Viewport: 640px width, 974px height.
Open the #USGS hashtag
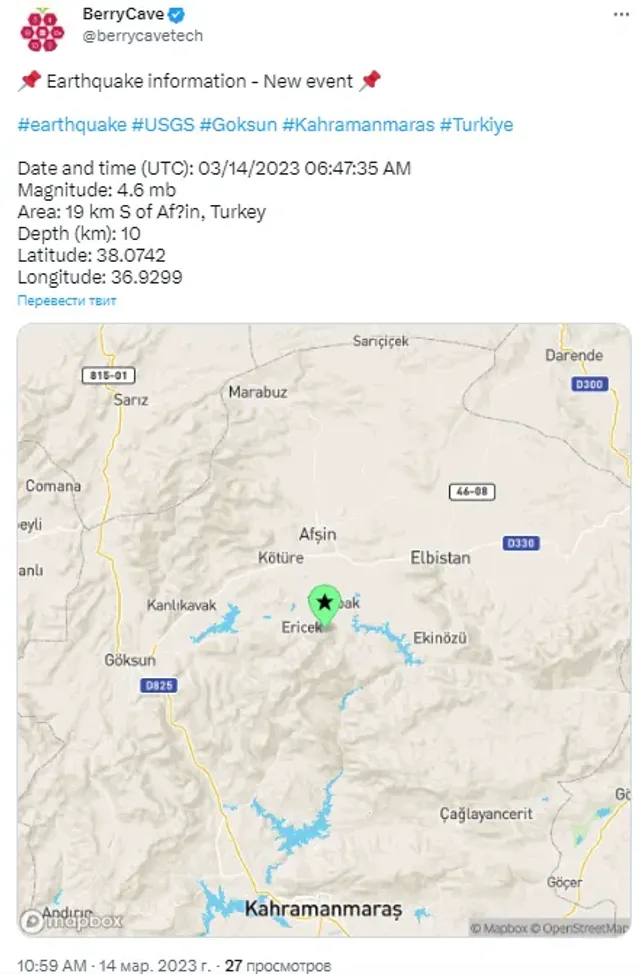[163, 125]
